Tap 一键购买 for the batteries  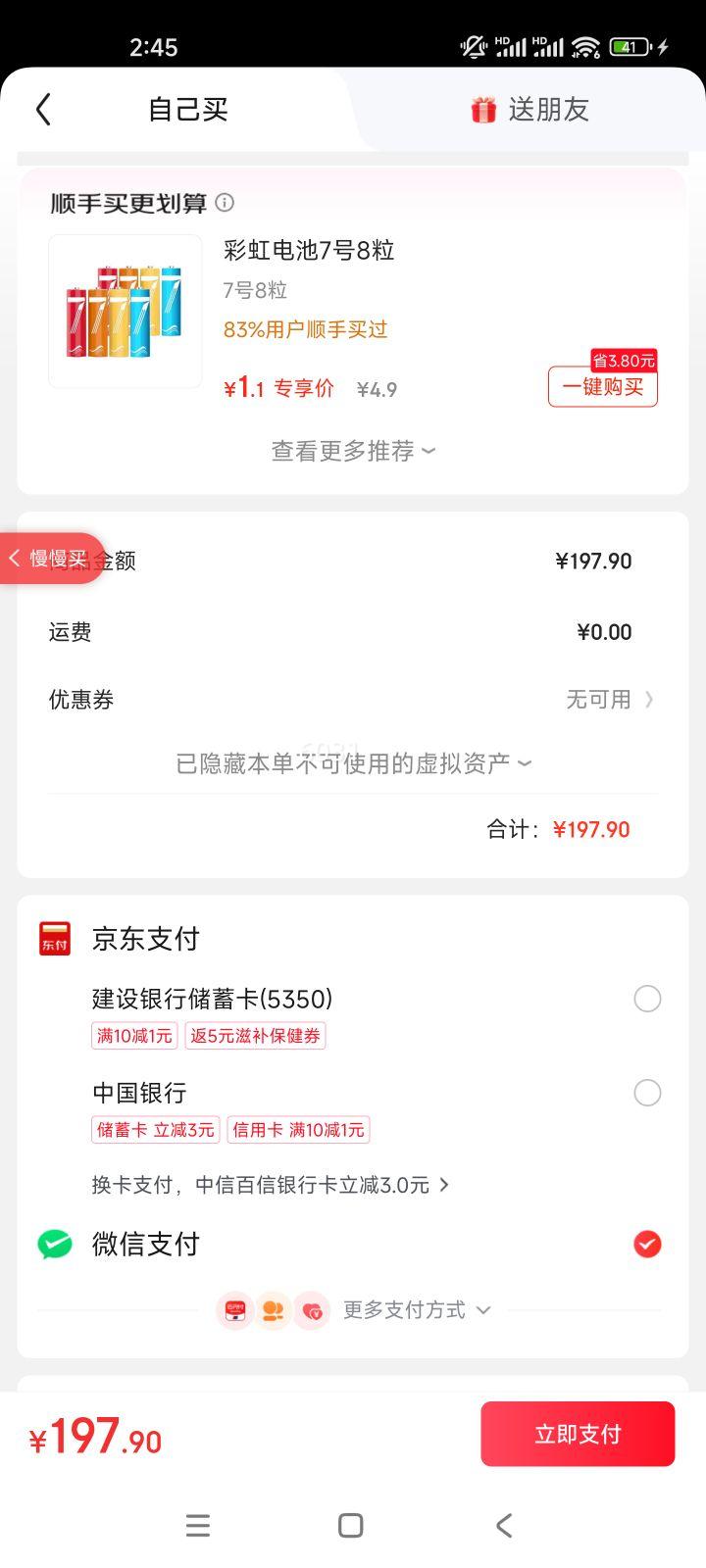(602, 387)
